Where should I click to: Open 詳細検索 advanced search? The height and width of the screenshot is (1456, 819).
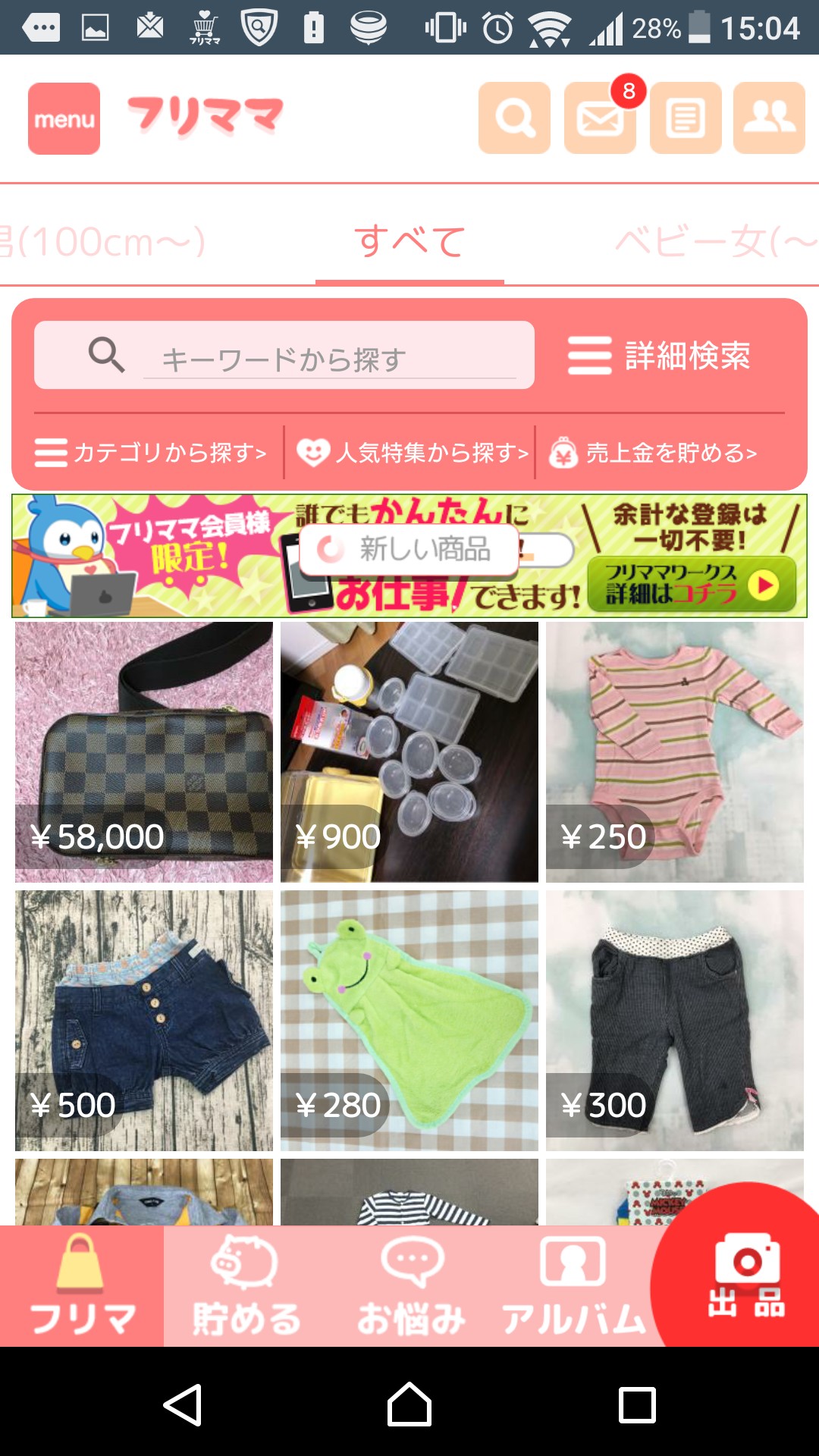[660, 356]
